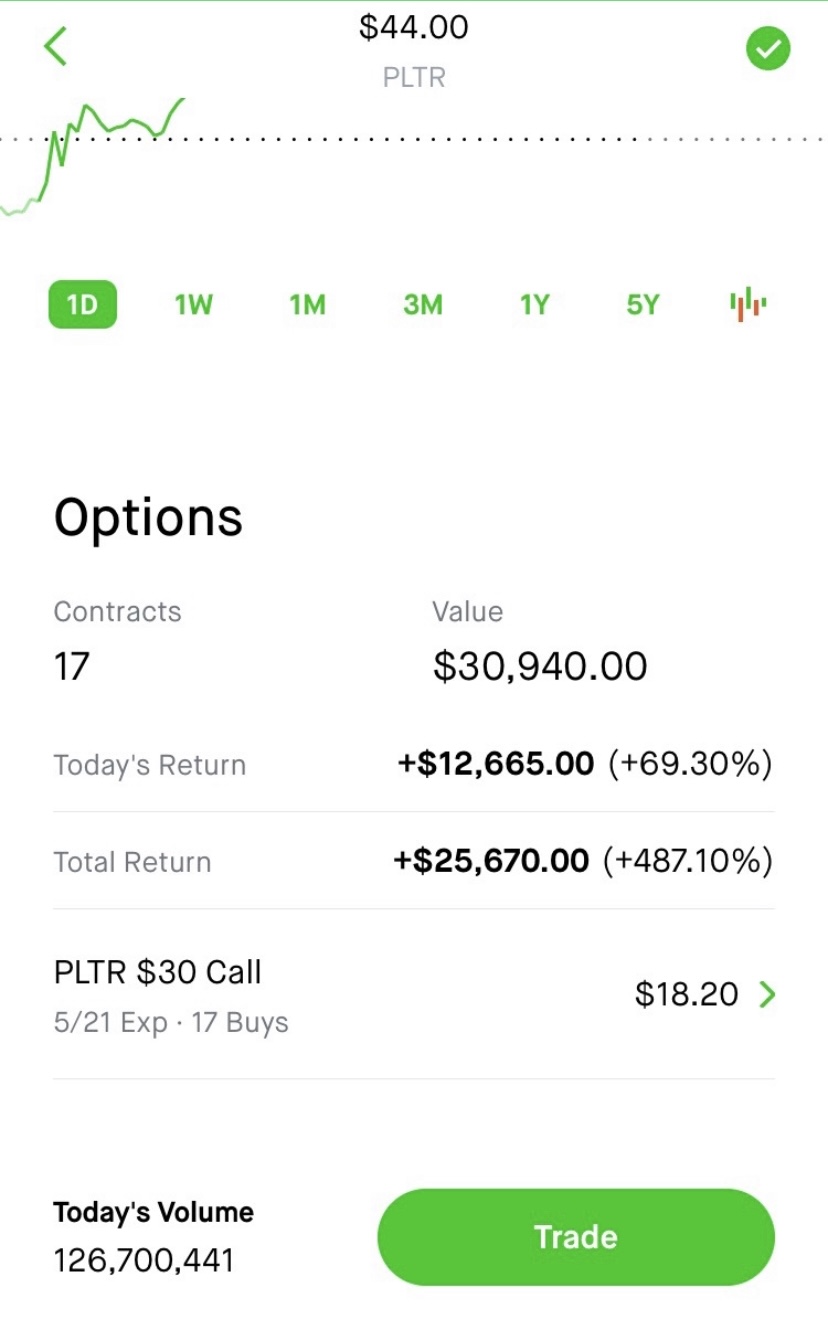Show the 3M chart range
Image resolution: width=828 pixels, height=1328 pixels.
pos(423,304)
